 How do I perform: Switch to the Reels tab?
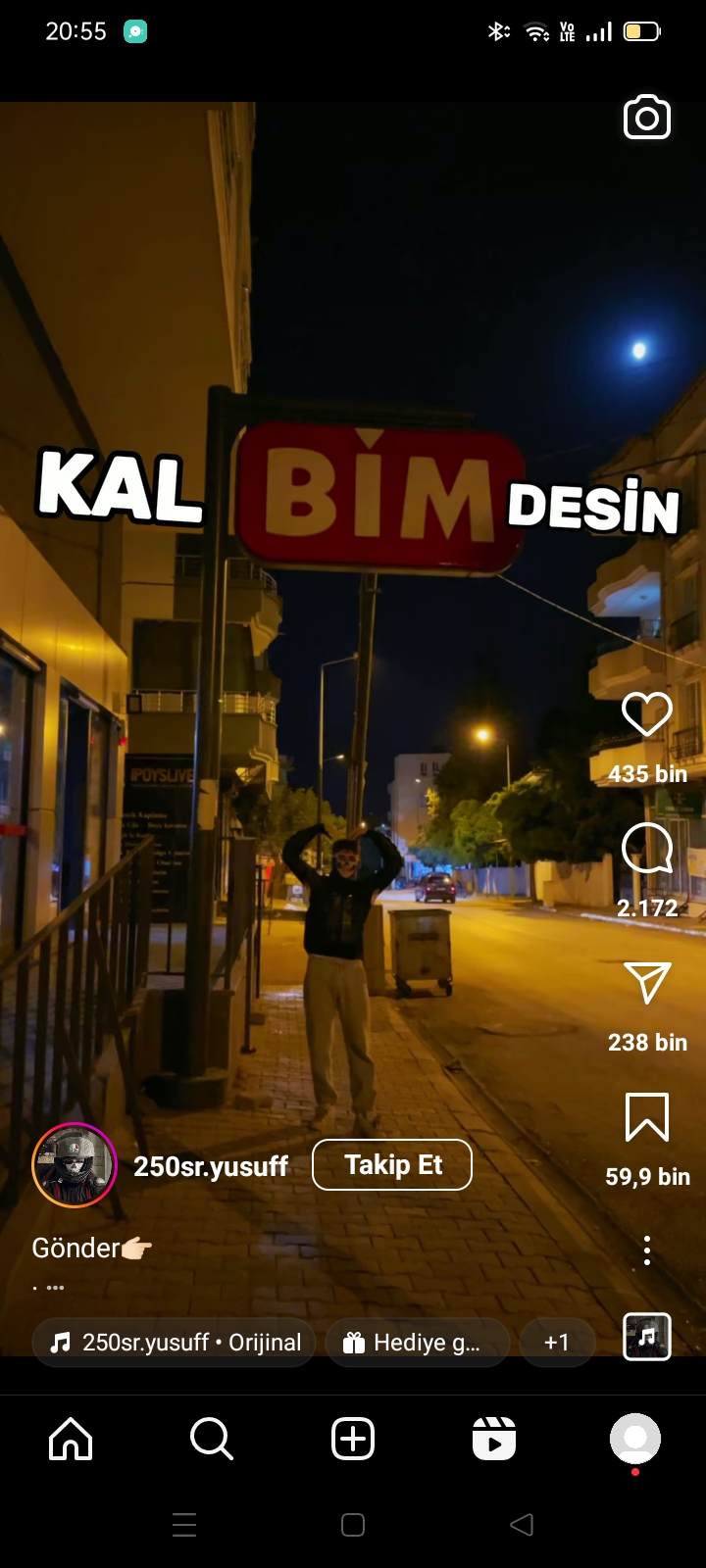click(494, 1440)
